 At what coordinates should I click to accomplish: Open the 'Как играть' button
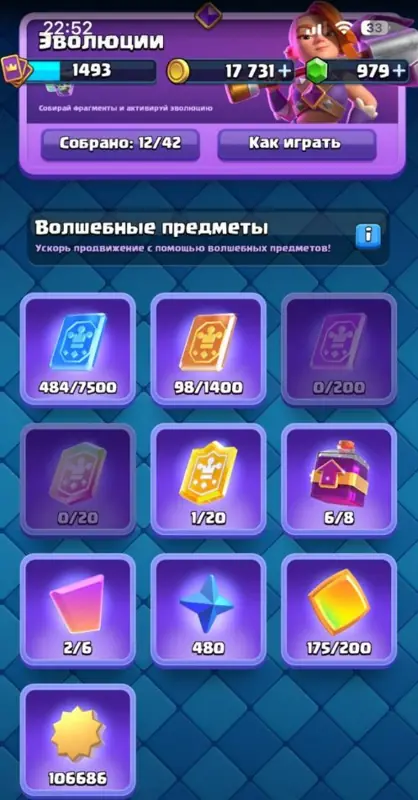pyautogui.click(x=297, y=144)
